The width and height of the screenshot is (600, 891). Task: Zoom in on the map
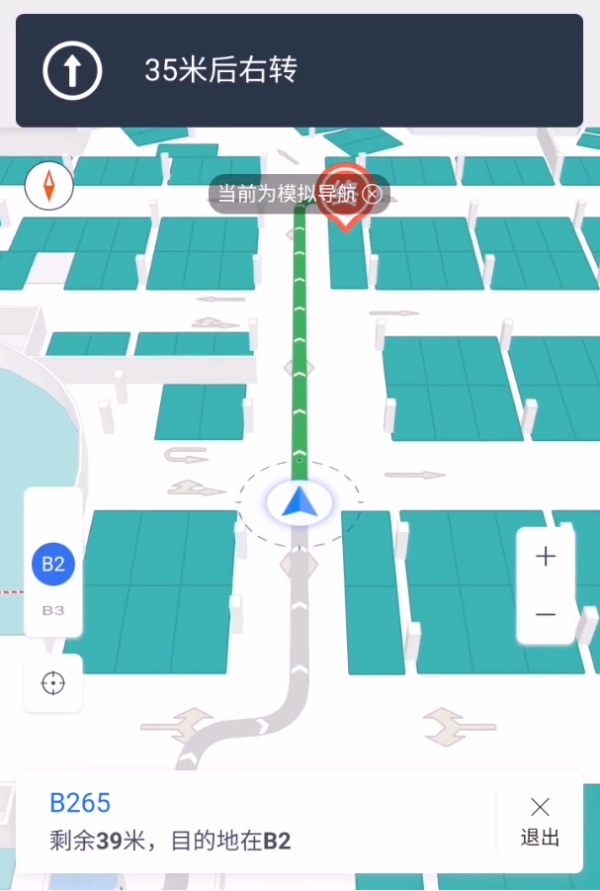(x=545, y=558)
